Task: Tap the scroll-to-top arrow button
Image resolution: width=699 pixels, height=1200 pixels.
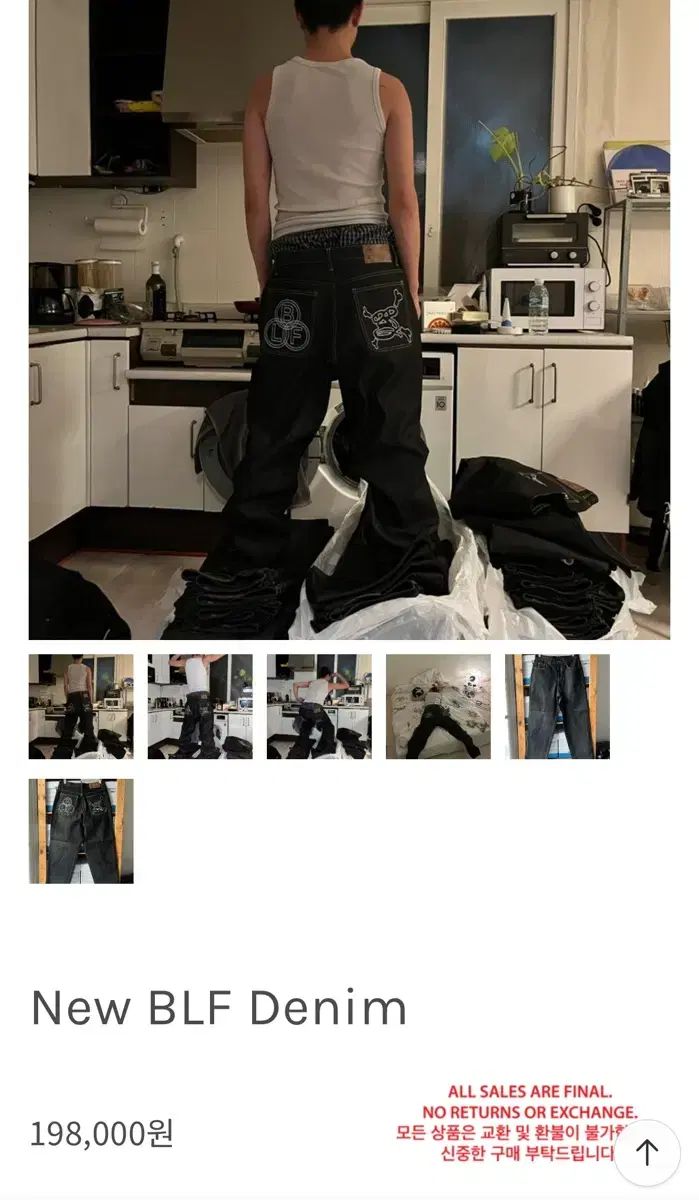Action: (647, 1153)
